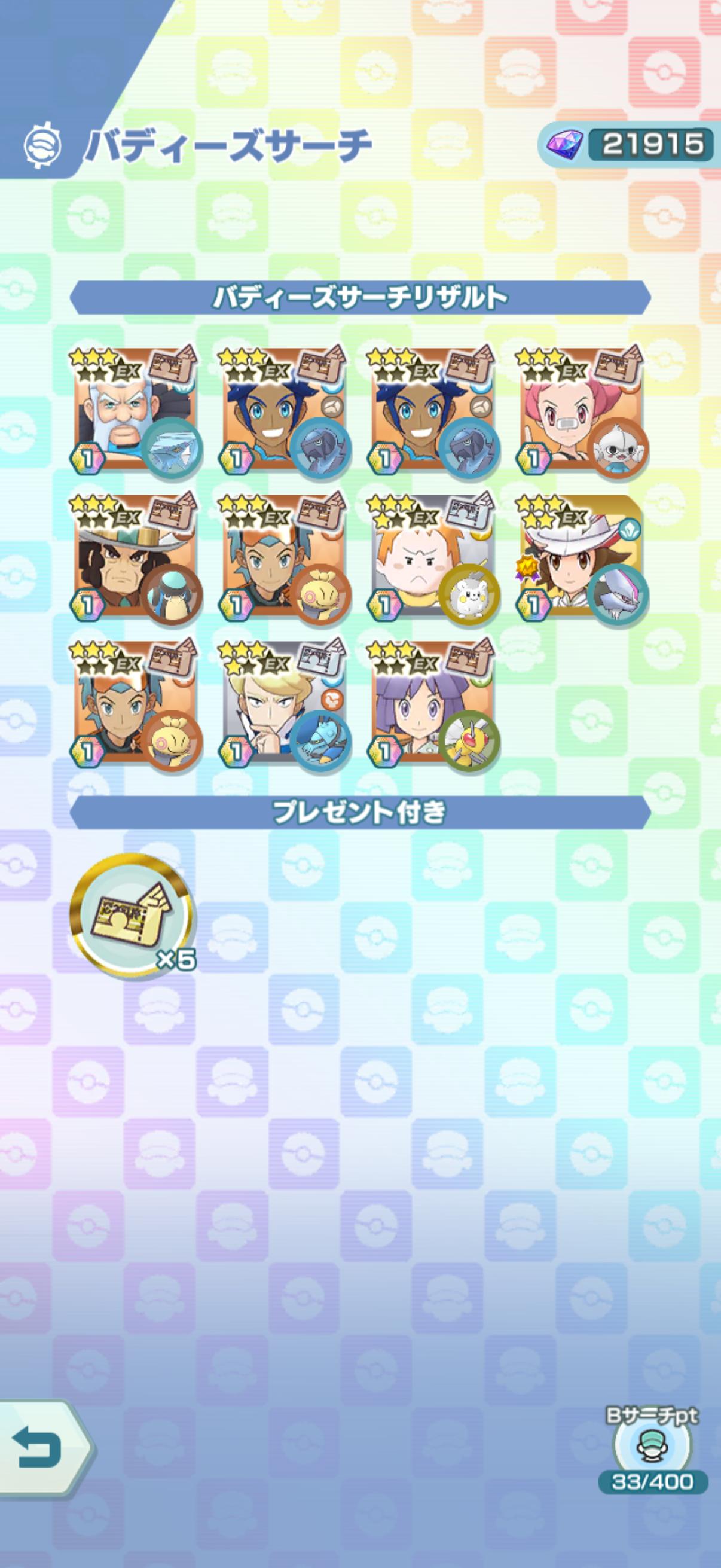Go back using the return arrow button

point(38,1447)
